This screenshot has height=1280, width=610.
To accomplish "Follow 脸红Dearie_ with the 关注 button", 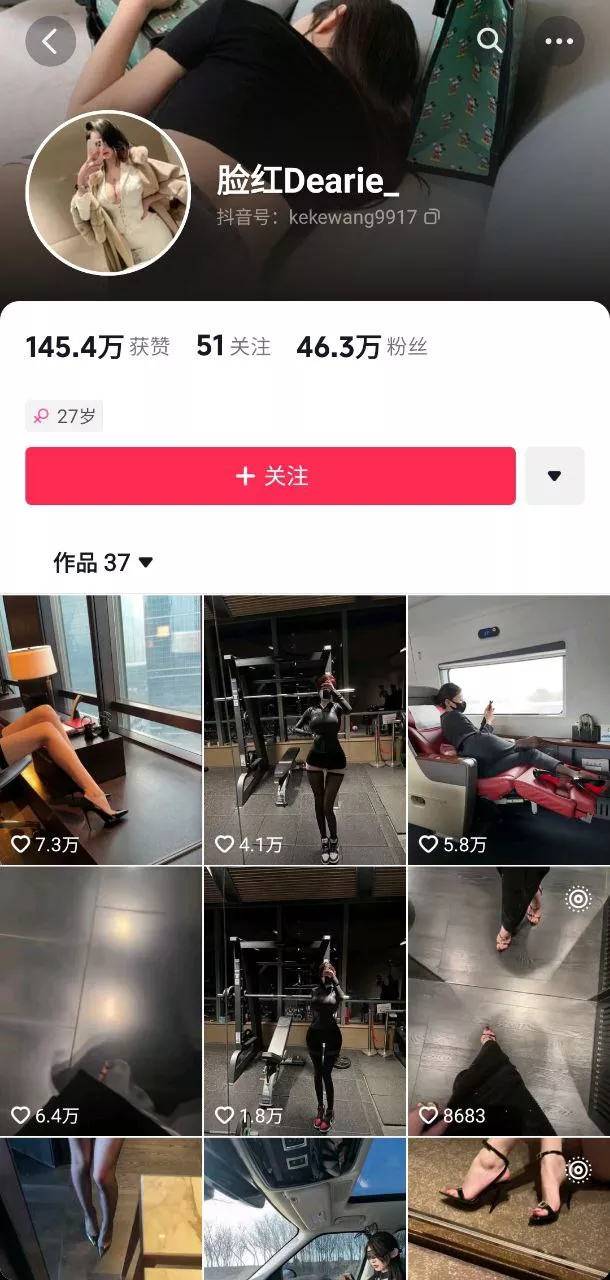I will click(x=270, y=476).
